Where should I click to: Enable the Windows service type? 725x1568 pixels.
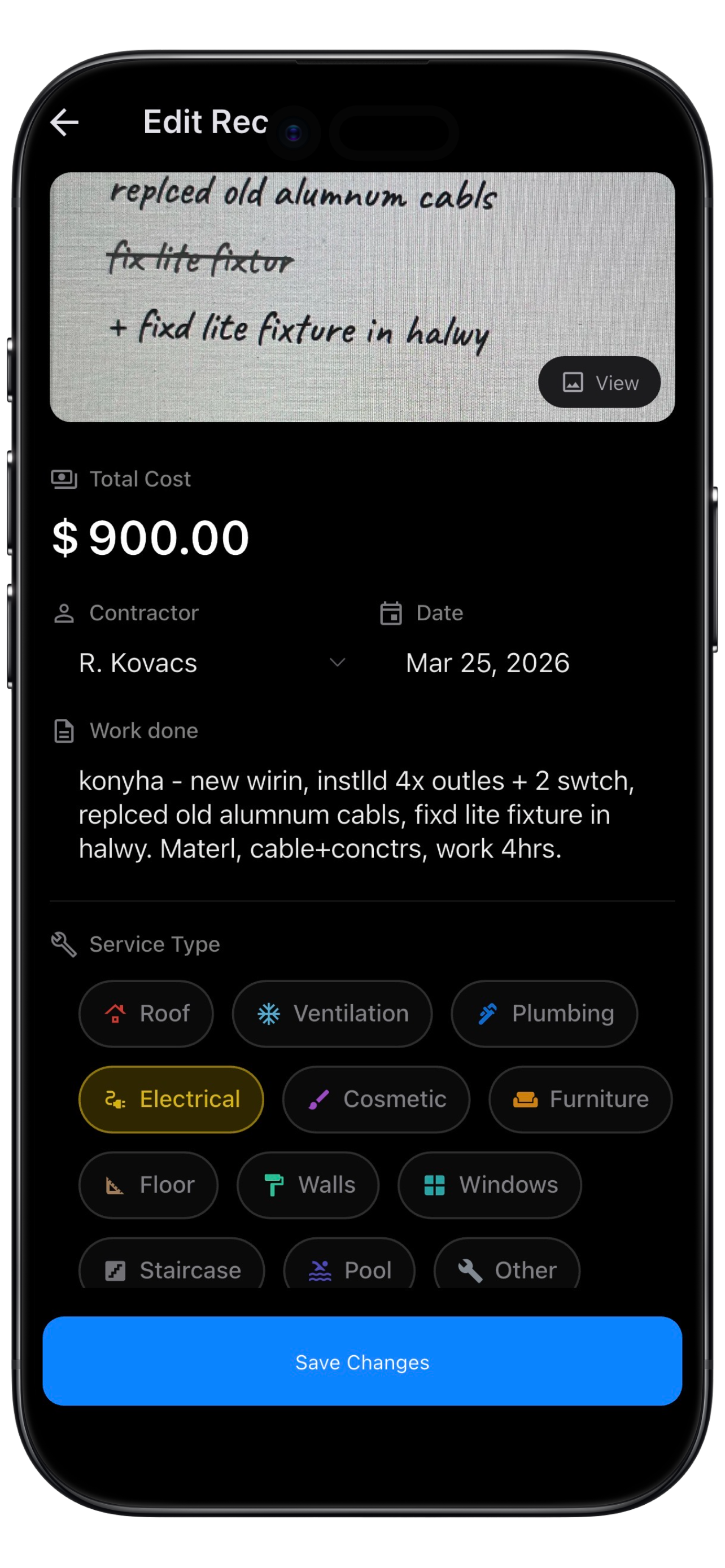[489, 1185]
